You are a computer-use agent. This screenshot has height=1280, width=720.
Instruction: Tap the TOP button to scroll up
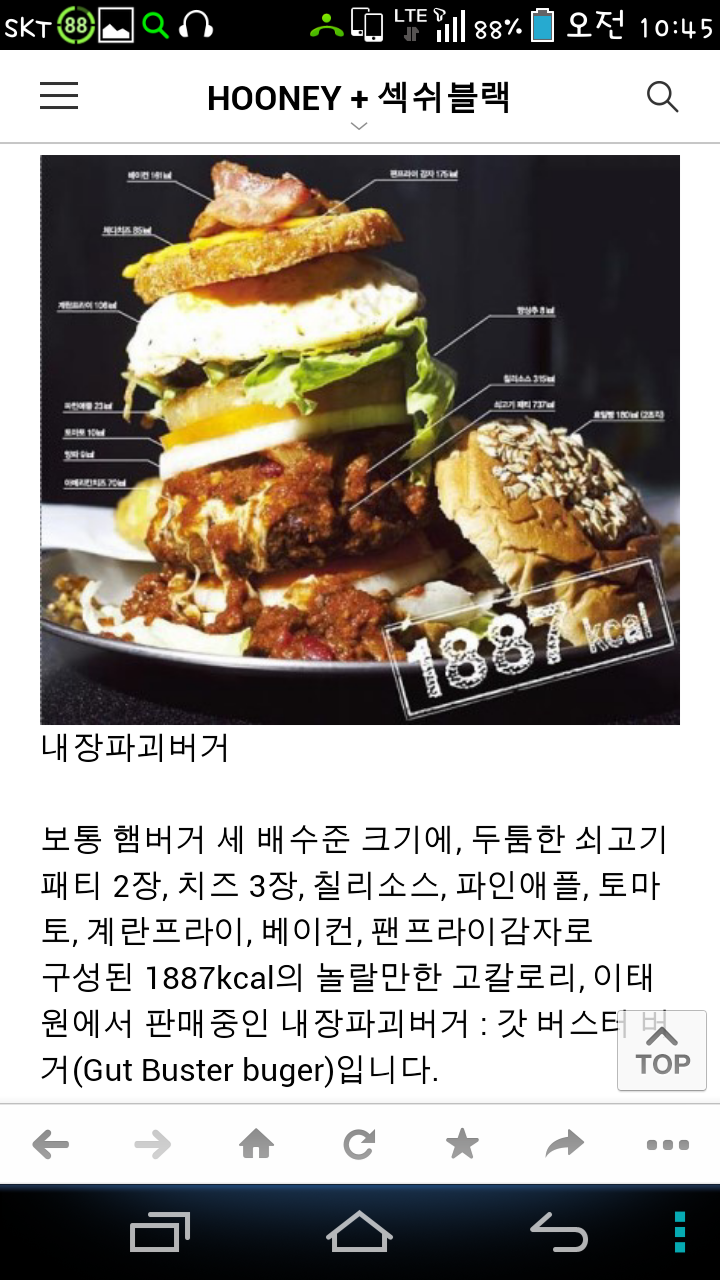pos(661,1050)
